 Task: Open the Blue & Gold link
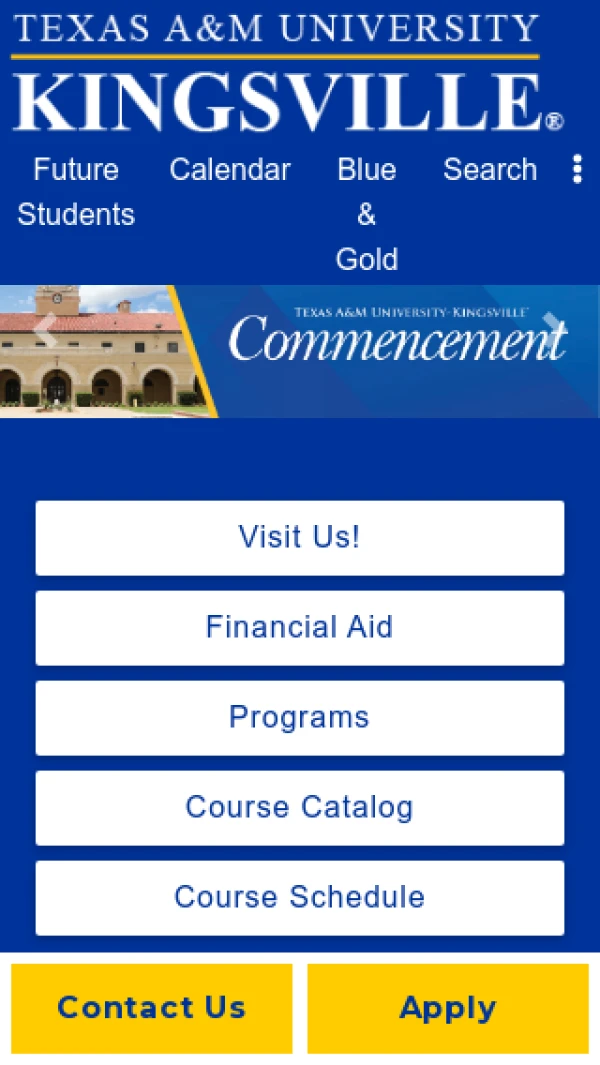366,214
